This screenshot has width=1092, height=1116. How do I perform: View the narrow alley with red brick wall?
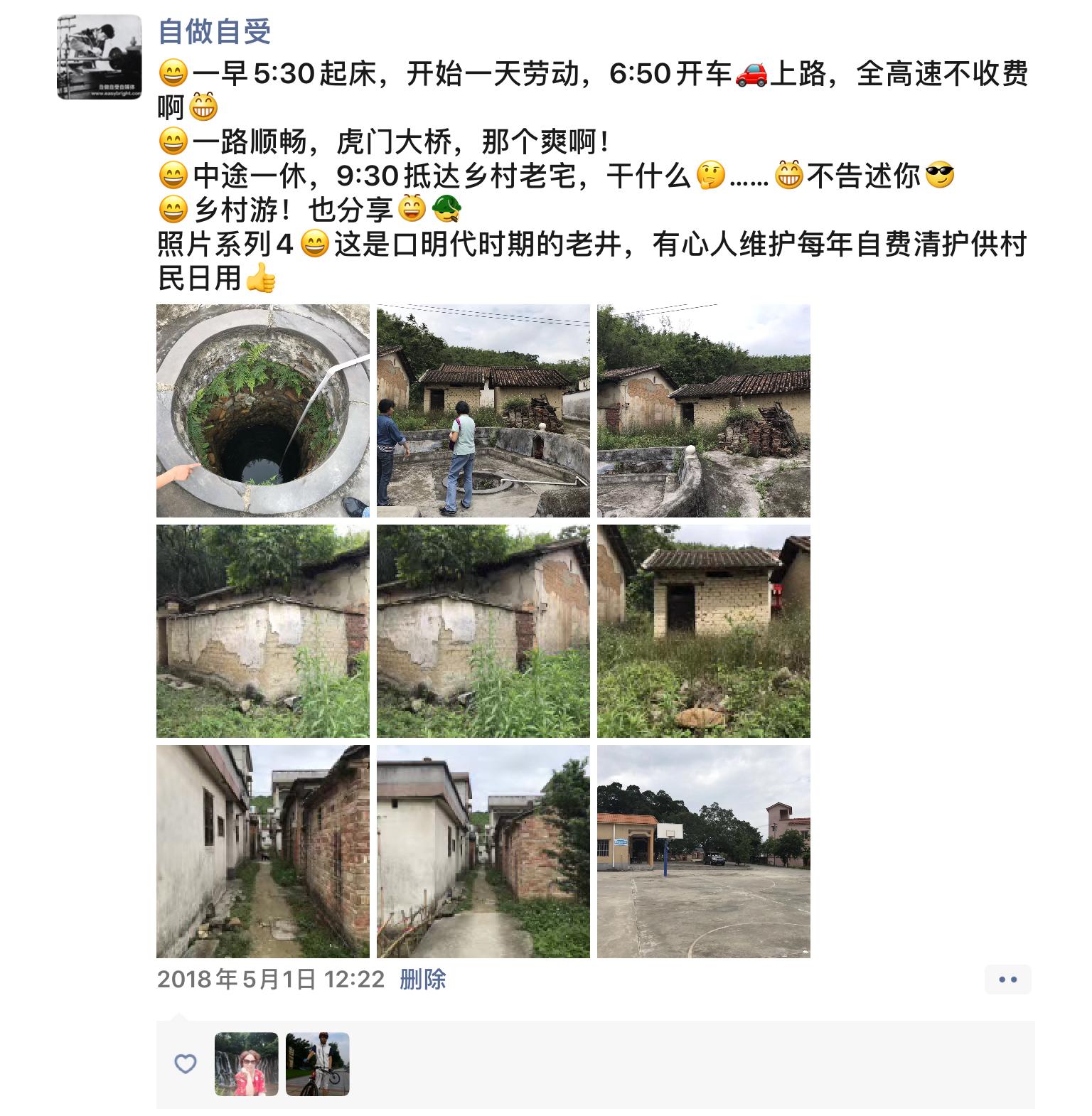(263, 851)
